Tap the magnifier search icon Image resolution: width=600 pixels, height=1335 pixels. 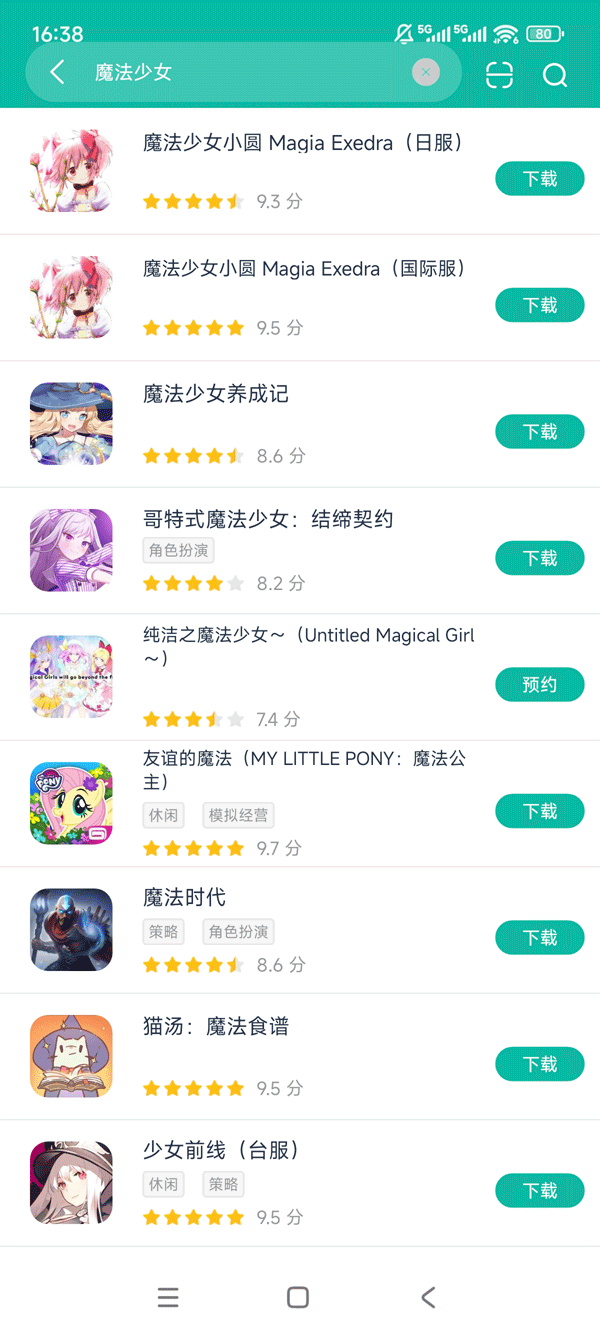click(x=554, y=75)
